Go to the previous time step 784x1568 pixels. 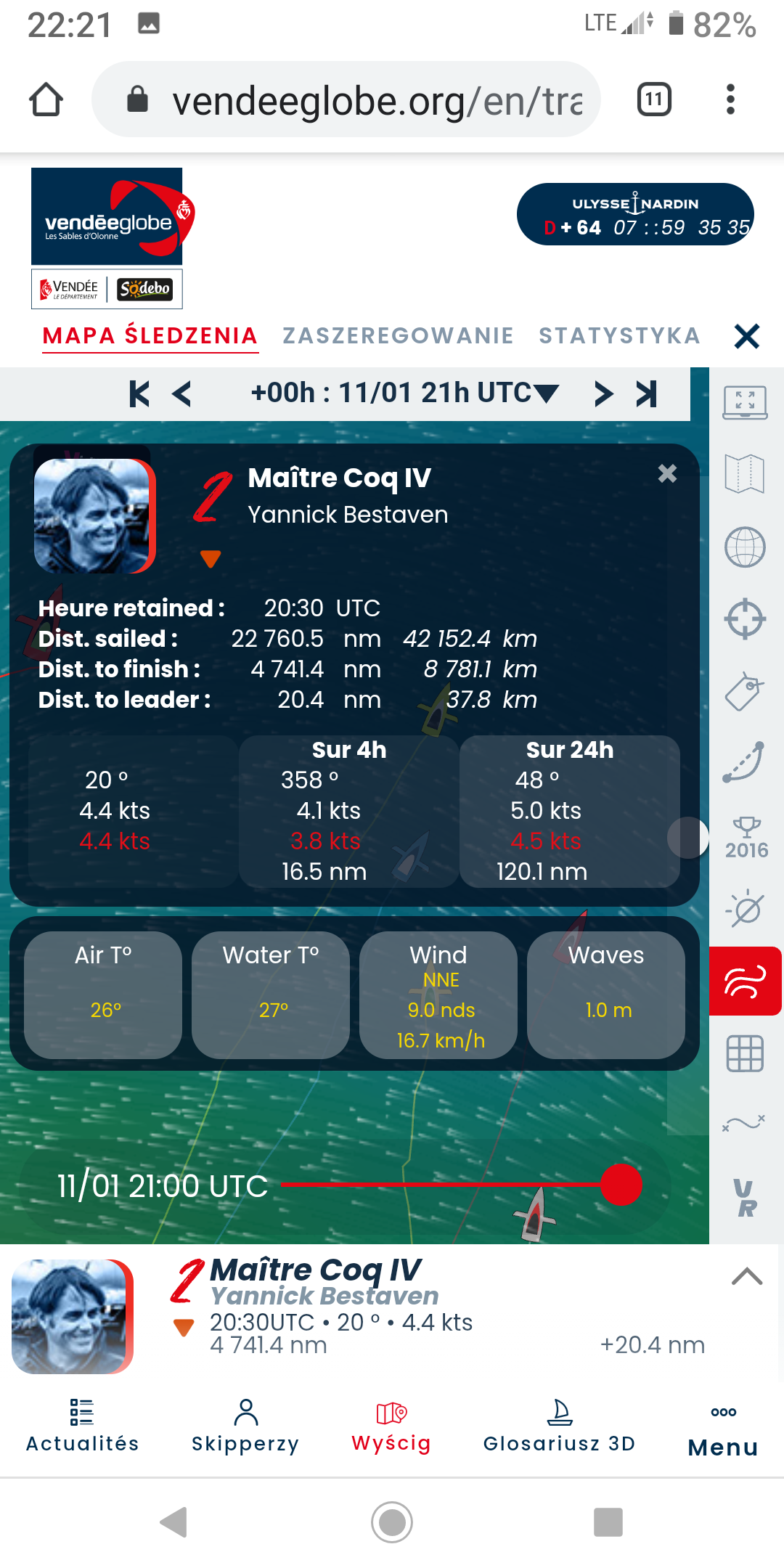pyautogui.click(x=181, y=393)
